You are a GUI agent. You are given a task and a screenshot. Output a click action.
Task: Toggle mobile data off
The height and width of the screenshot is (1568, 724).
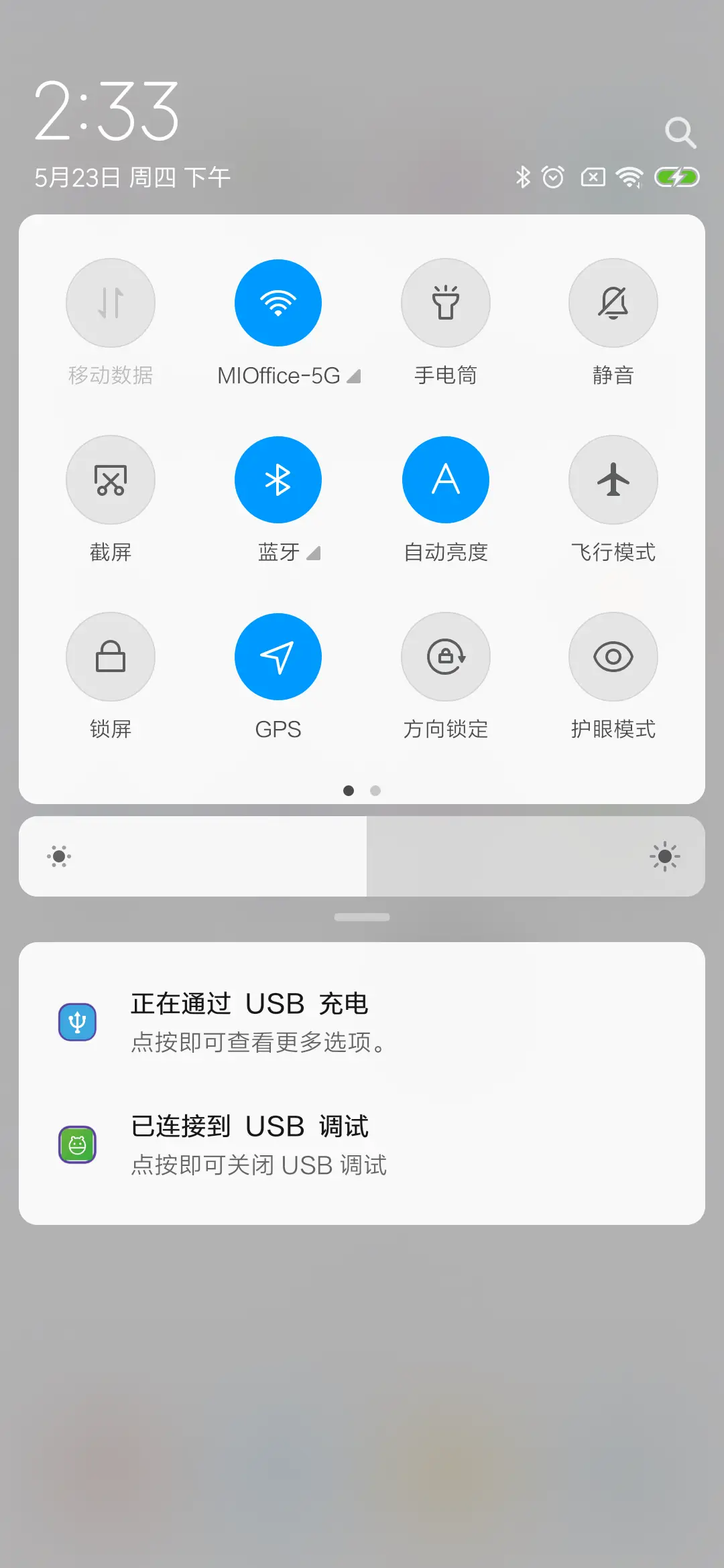tap(111, 303)
